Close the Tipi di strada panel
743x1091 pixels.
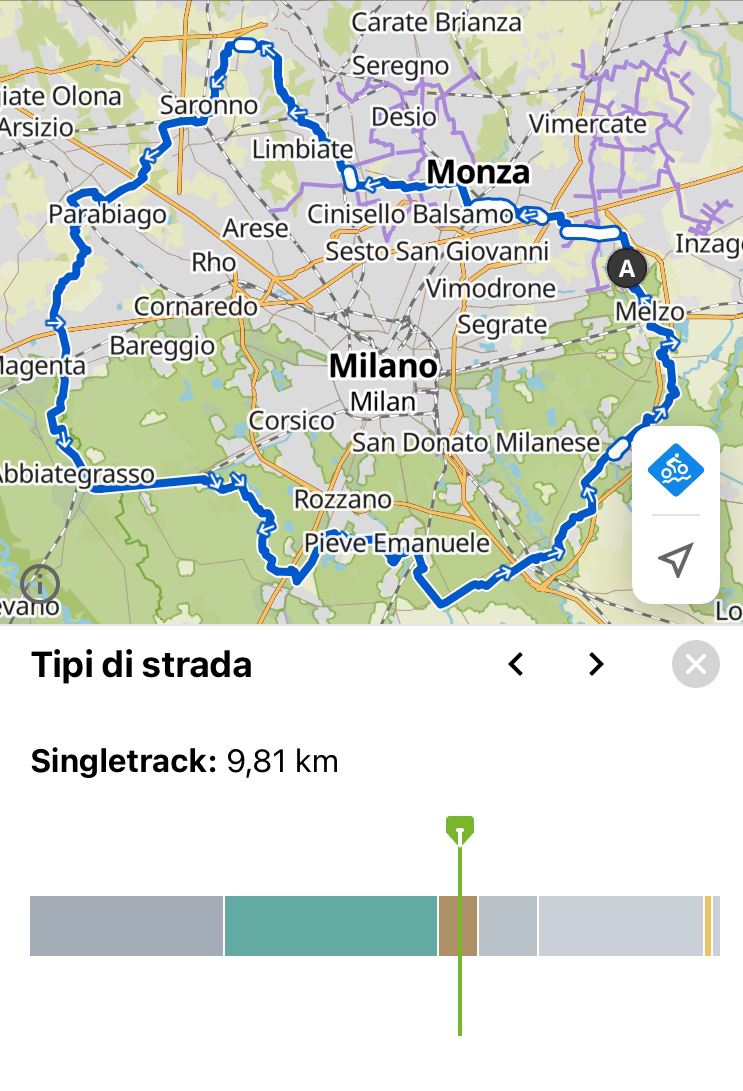coord(696,665)
